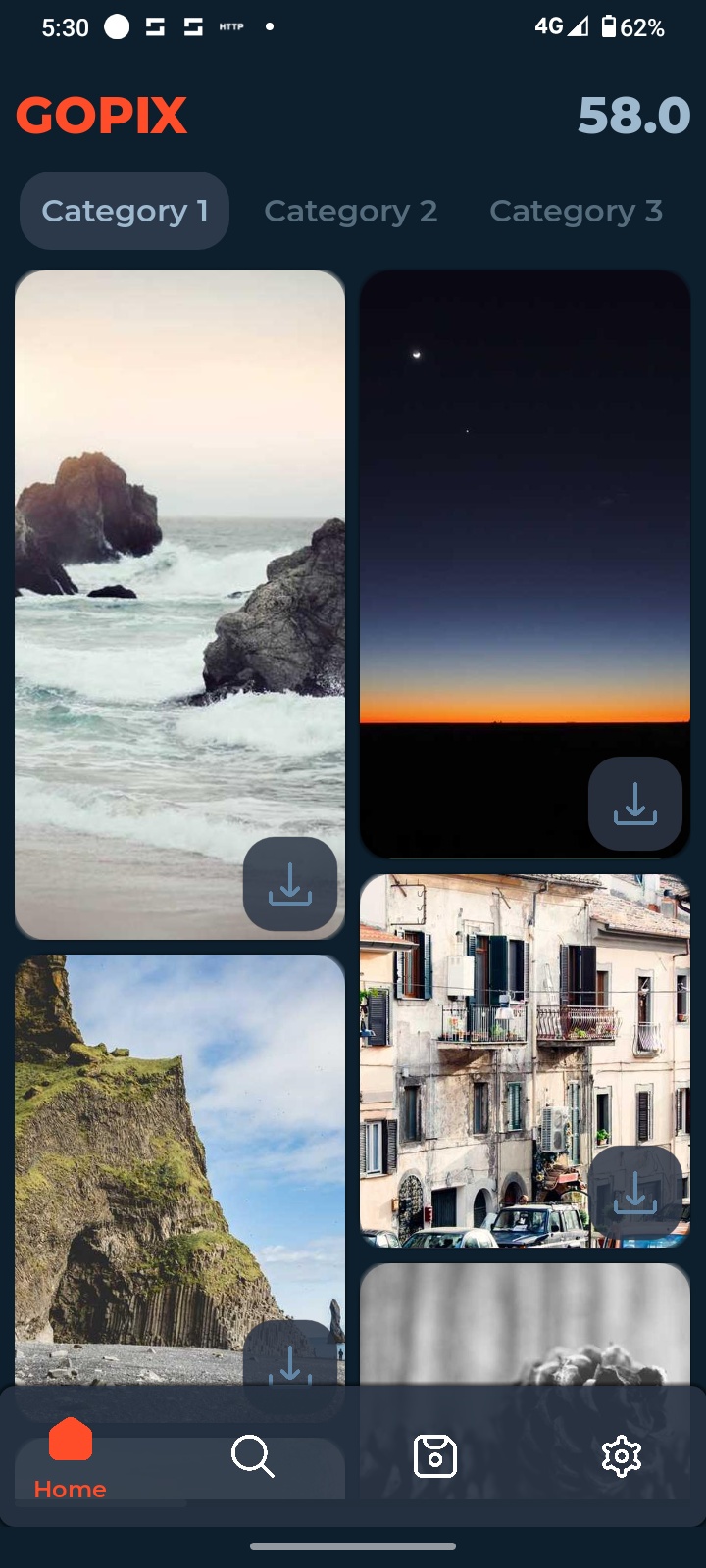The image size is (706, 1568).
Task: Download the old building facade wallpaper
Action: coord(635,1193)
